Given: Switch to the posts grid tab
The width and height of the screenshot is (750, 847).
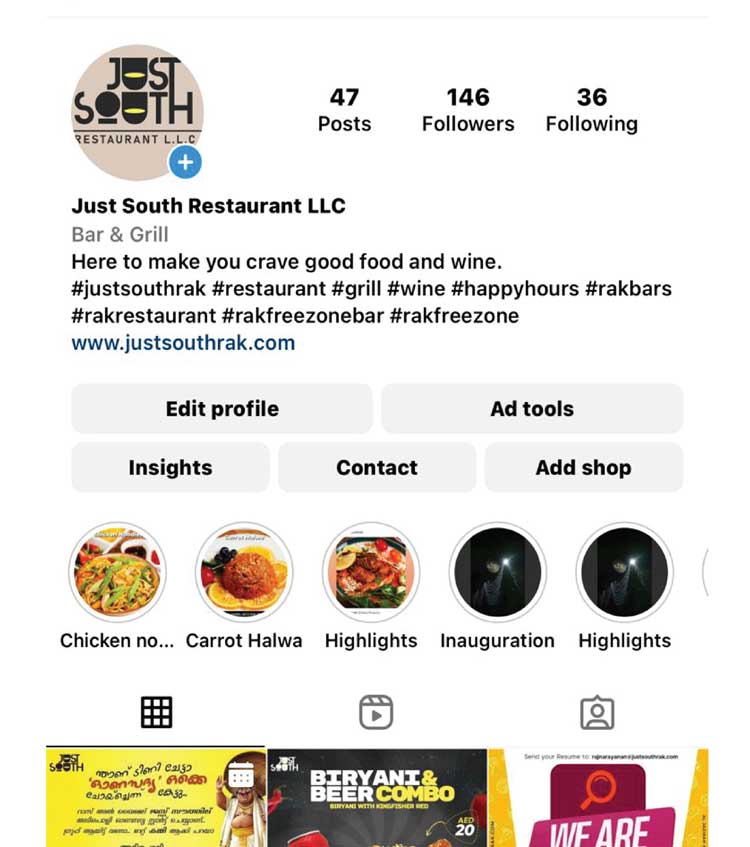Looking at the screenshot, I should 156,712.
